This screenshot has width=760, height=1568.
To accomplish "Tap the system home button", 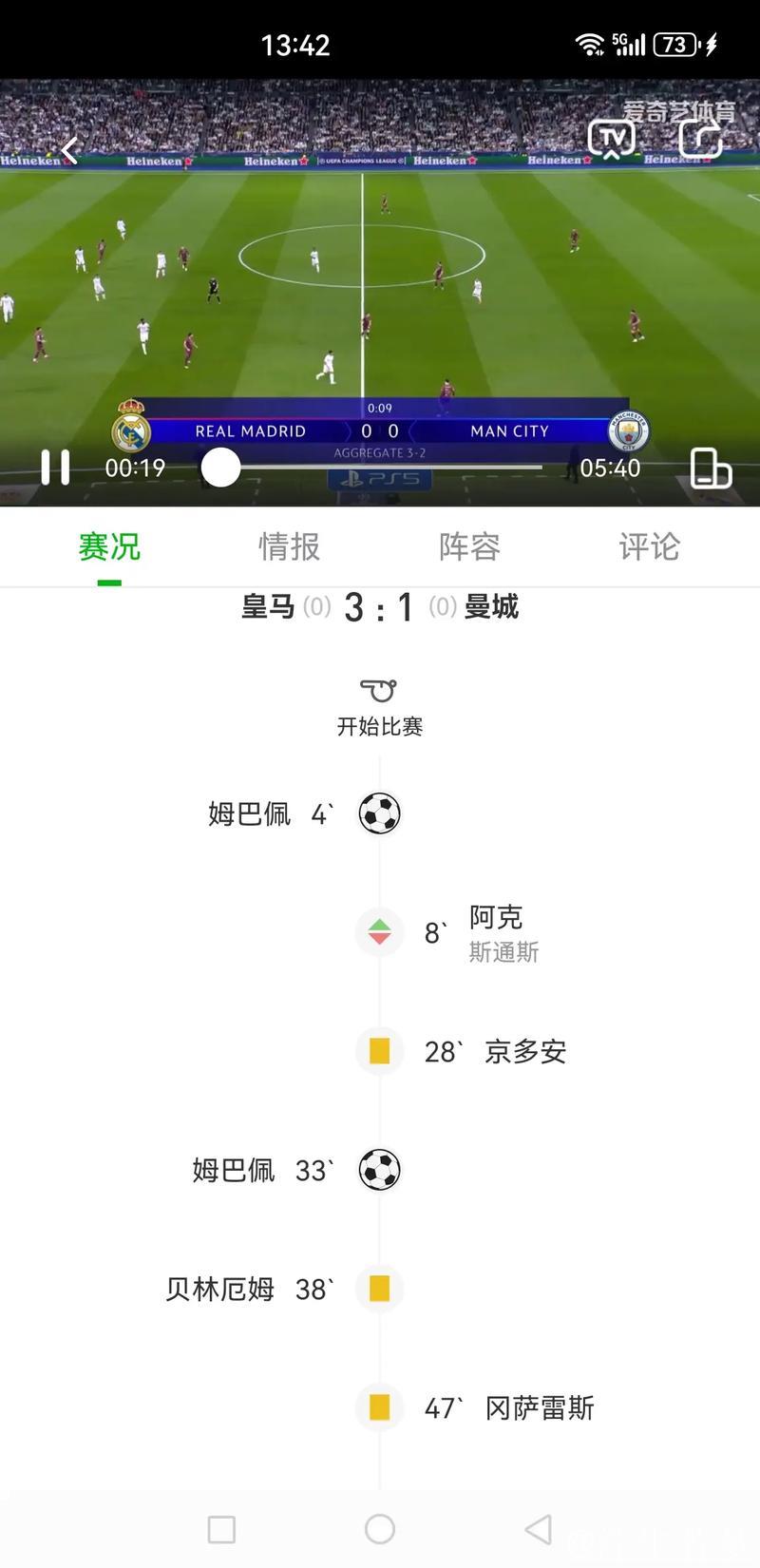I will (x=380, y=1529).
